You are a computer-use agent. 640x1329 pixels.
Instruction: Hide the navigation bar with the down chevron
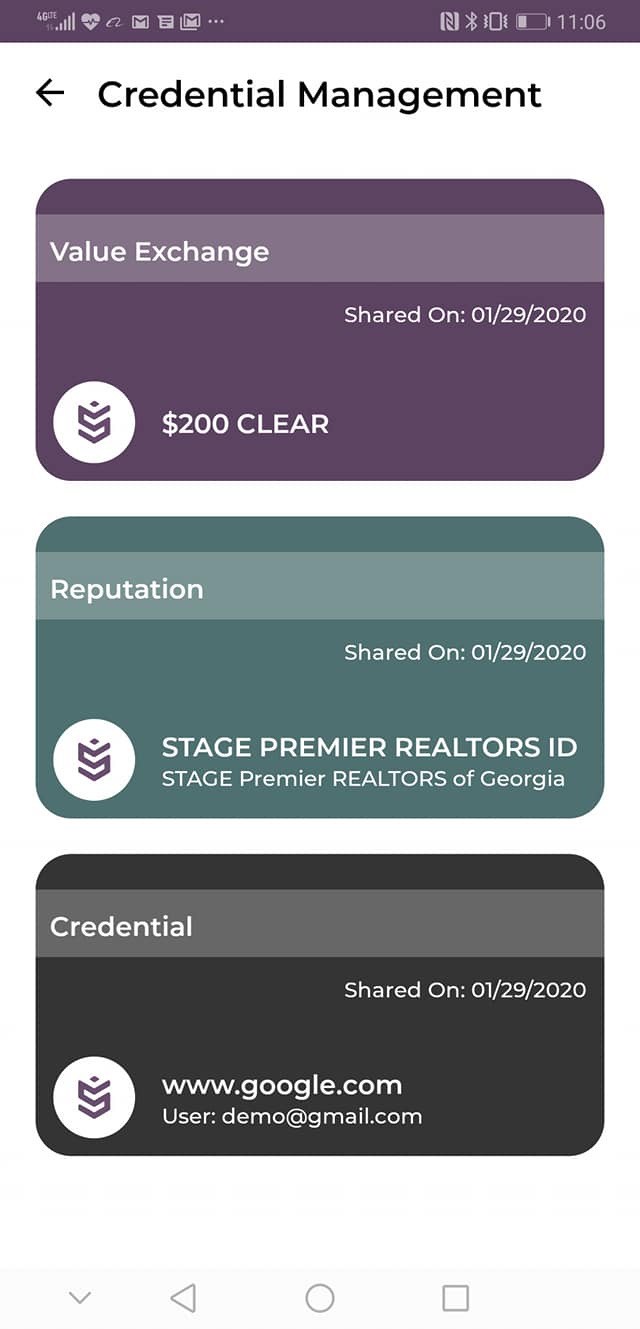80,1298
